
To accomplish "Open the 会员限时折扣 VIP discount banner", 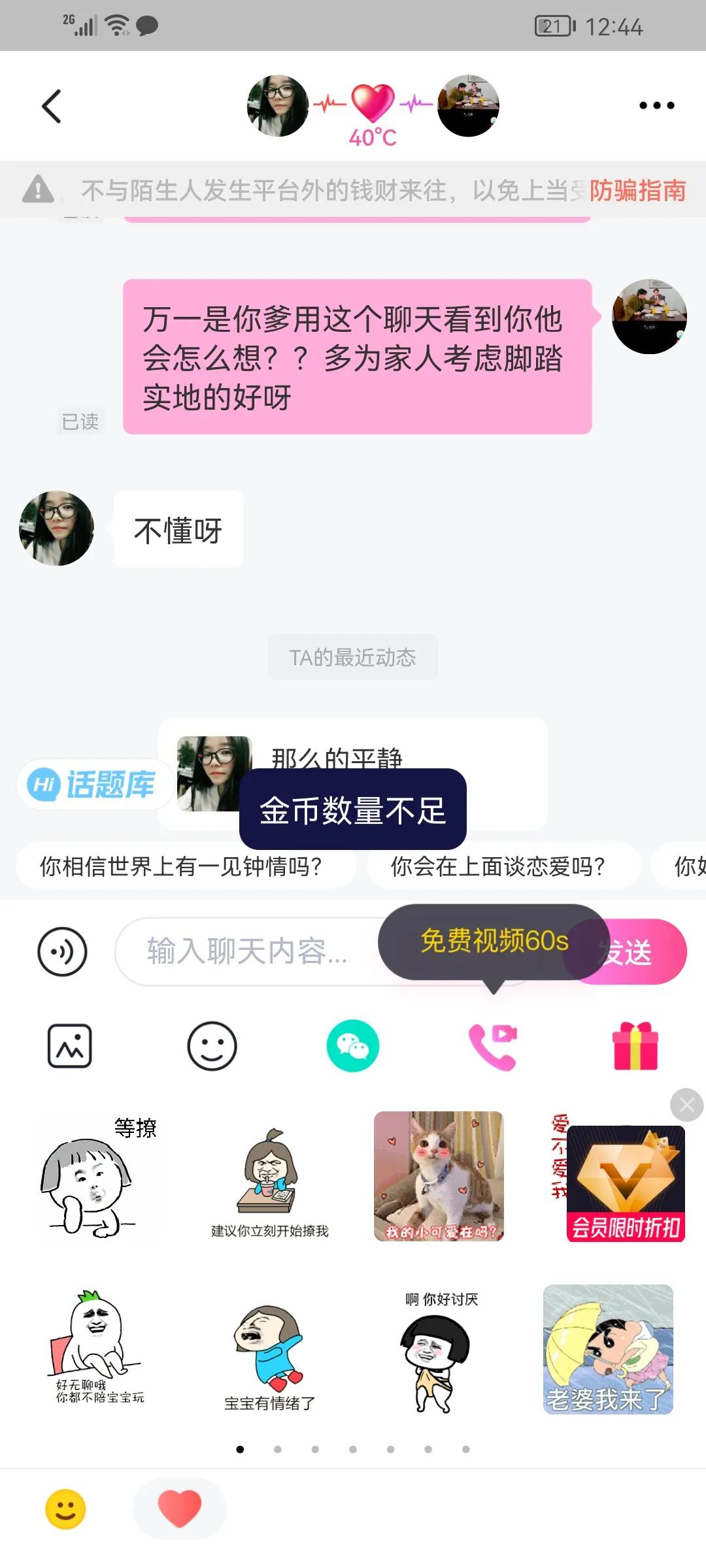I will point(626,1184).
